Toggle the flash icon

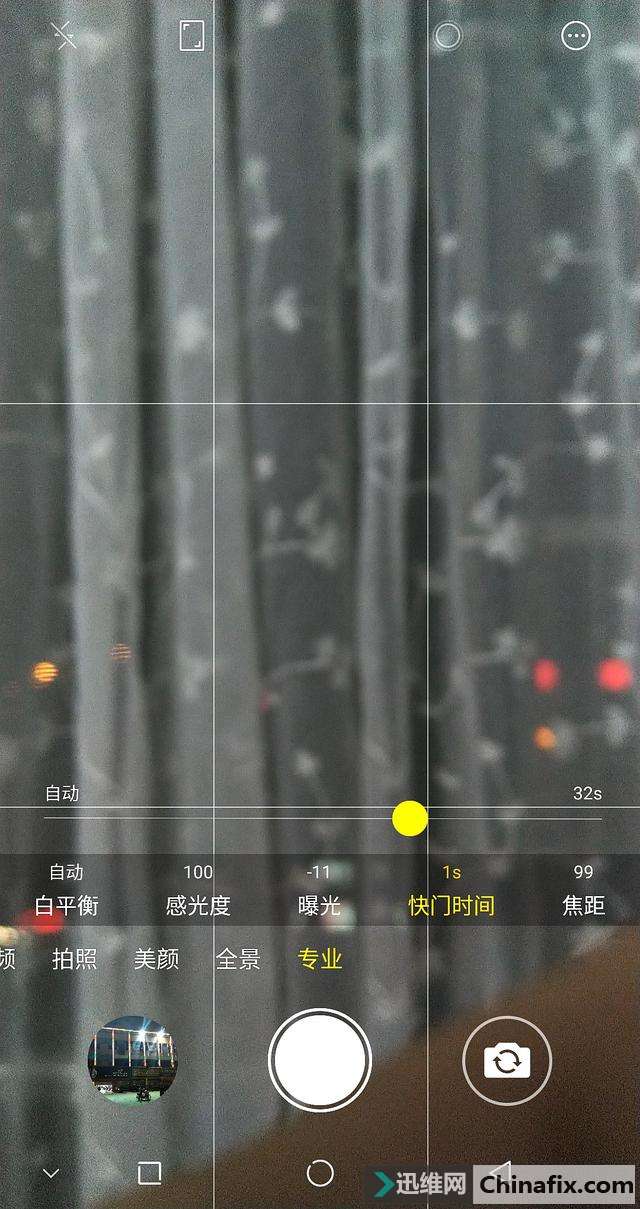[64, 36]
